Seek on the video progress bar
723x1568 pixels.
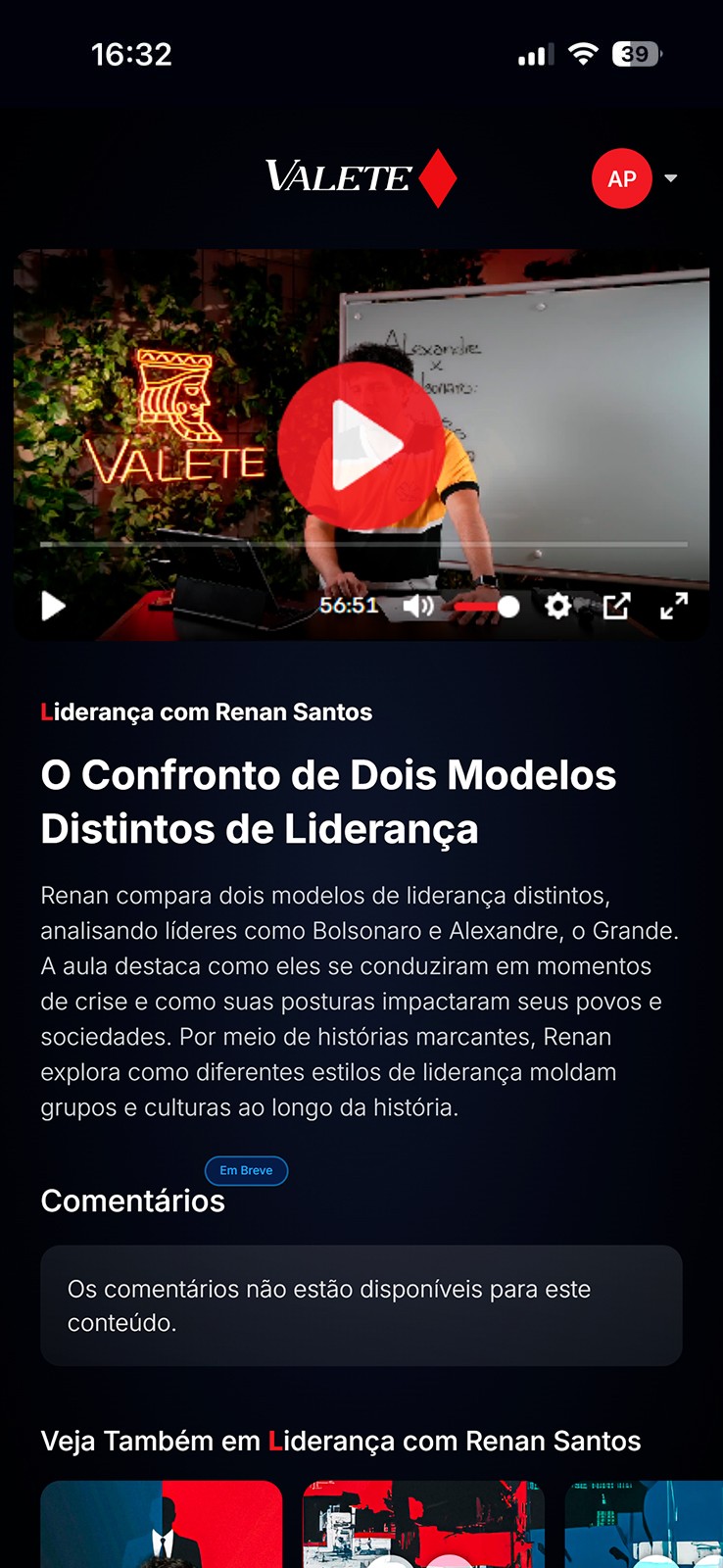tap(363, 543)
